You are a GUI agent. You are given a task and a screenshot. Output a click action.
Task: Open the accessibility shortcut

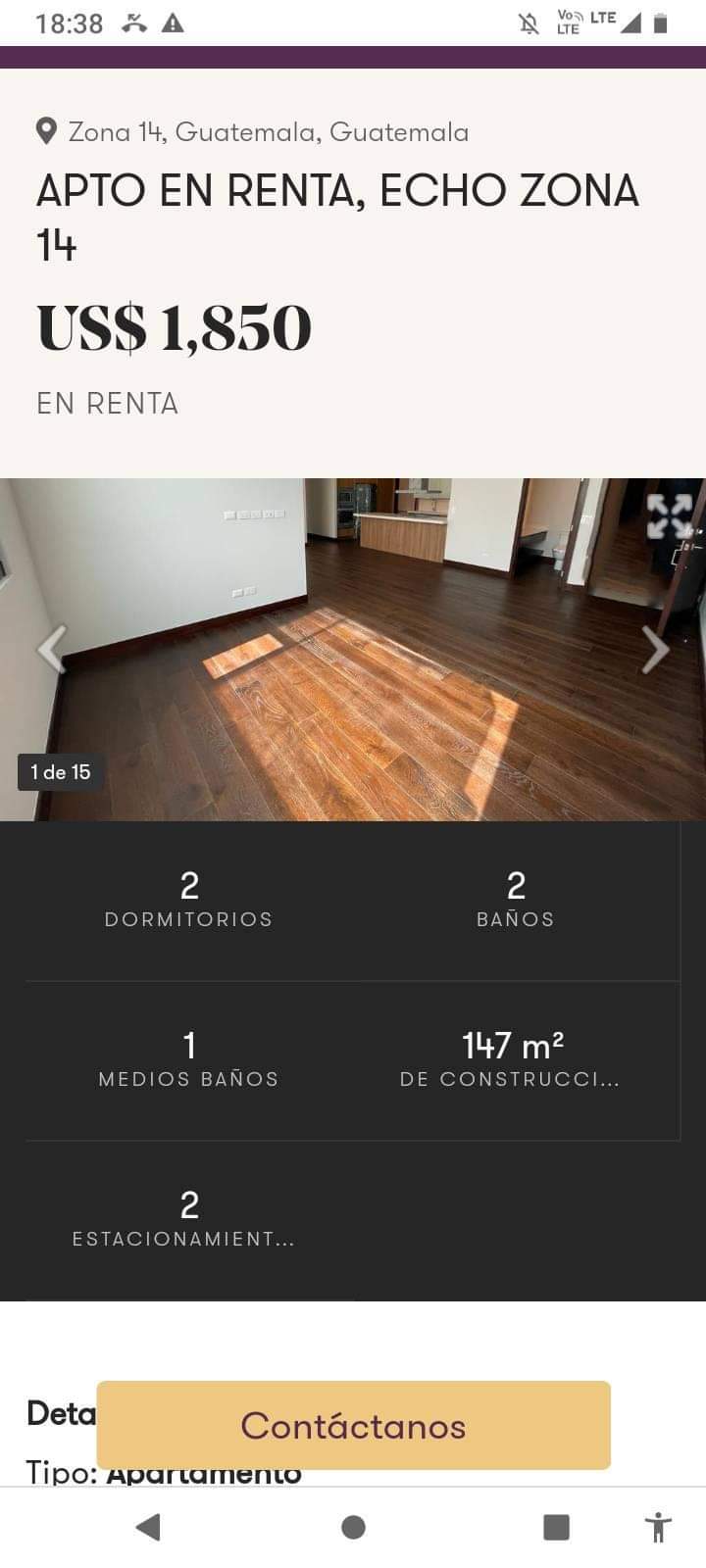[x=658, y=1527]
